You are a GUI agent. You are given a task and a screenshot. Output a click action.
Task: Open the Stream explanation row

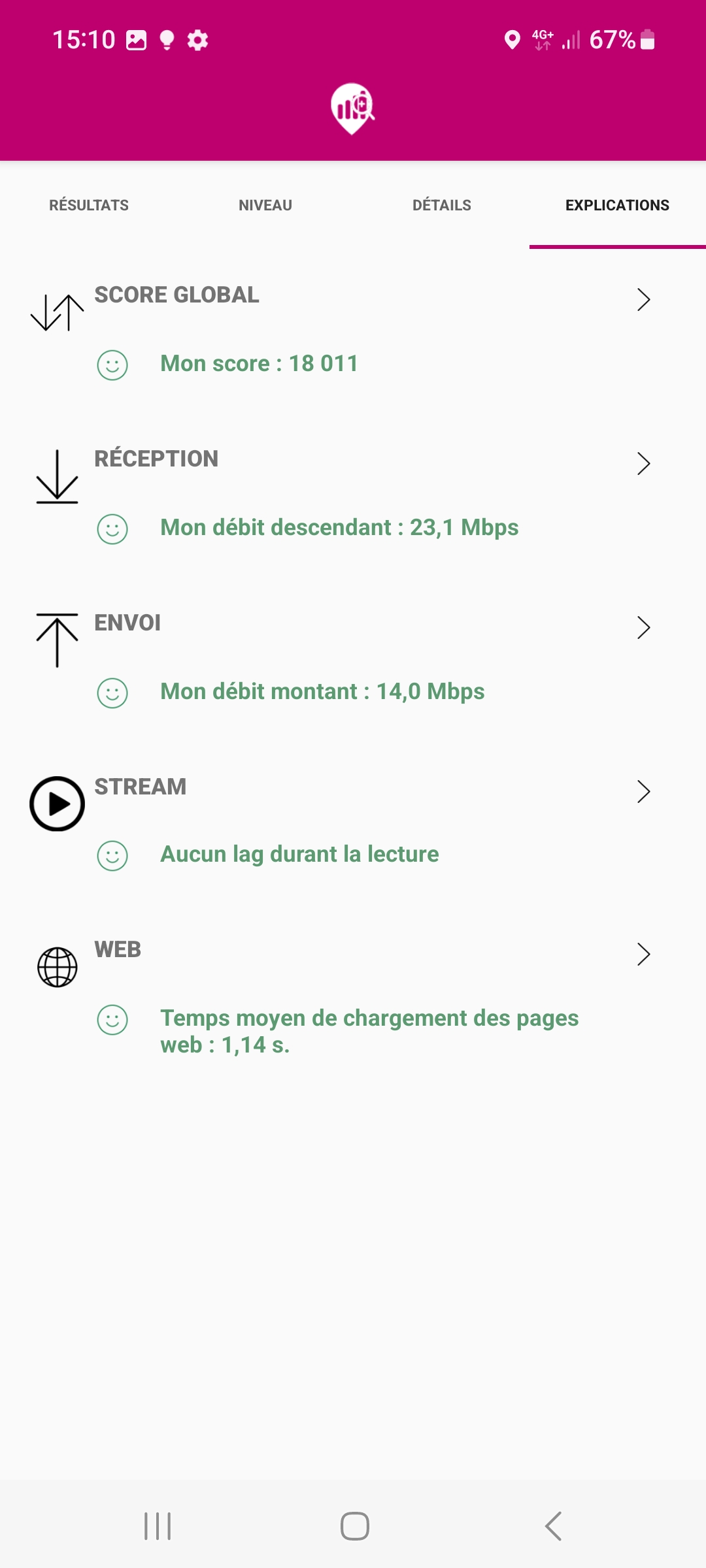[x=643, y=792]
